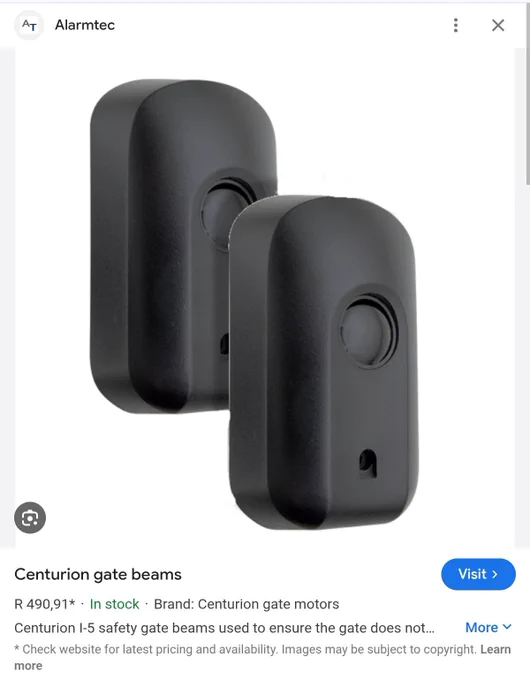530x680 pixels.
Task: Tap the Visit button
Action: [x=478, y=574]
